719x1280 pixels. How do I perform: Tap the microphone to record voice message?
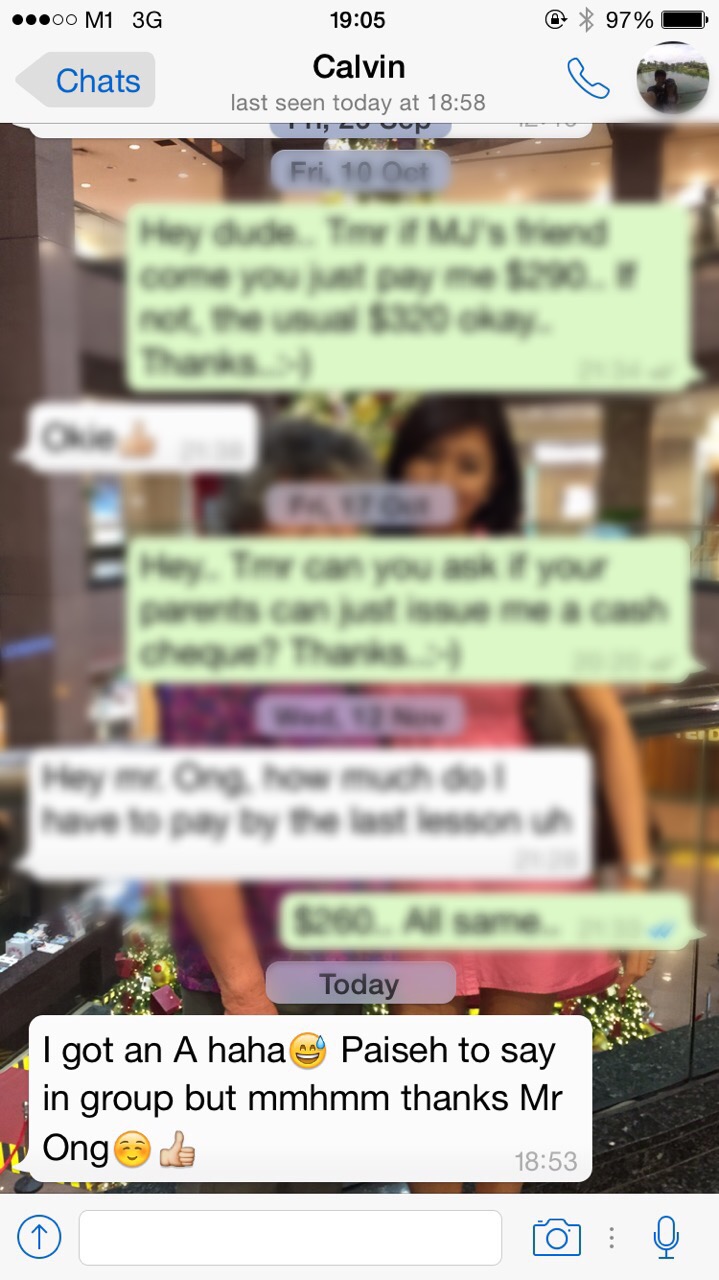[x=665, y=1237]
